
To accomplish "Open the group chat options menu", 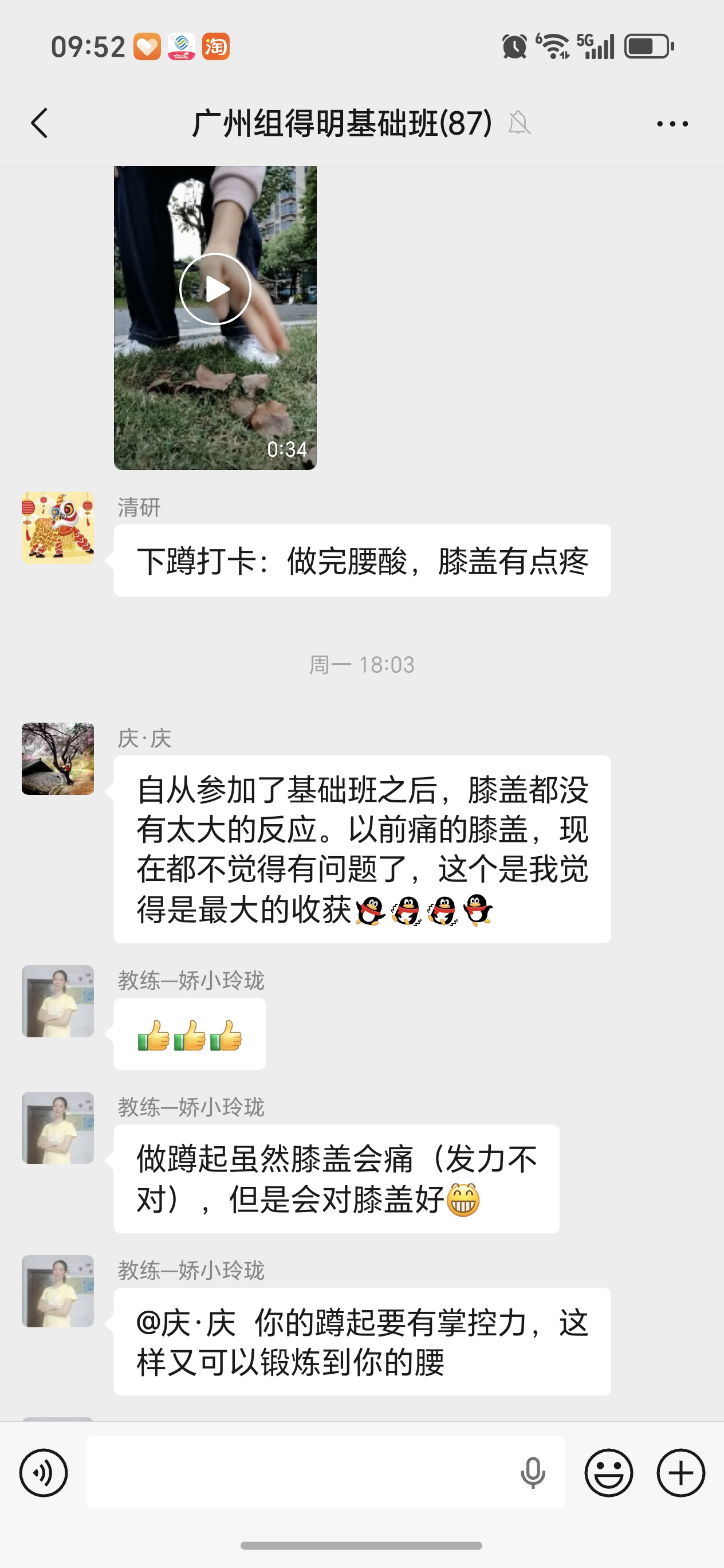I will click(672, 124).
